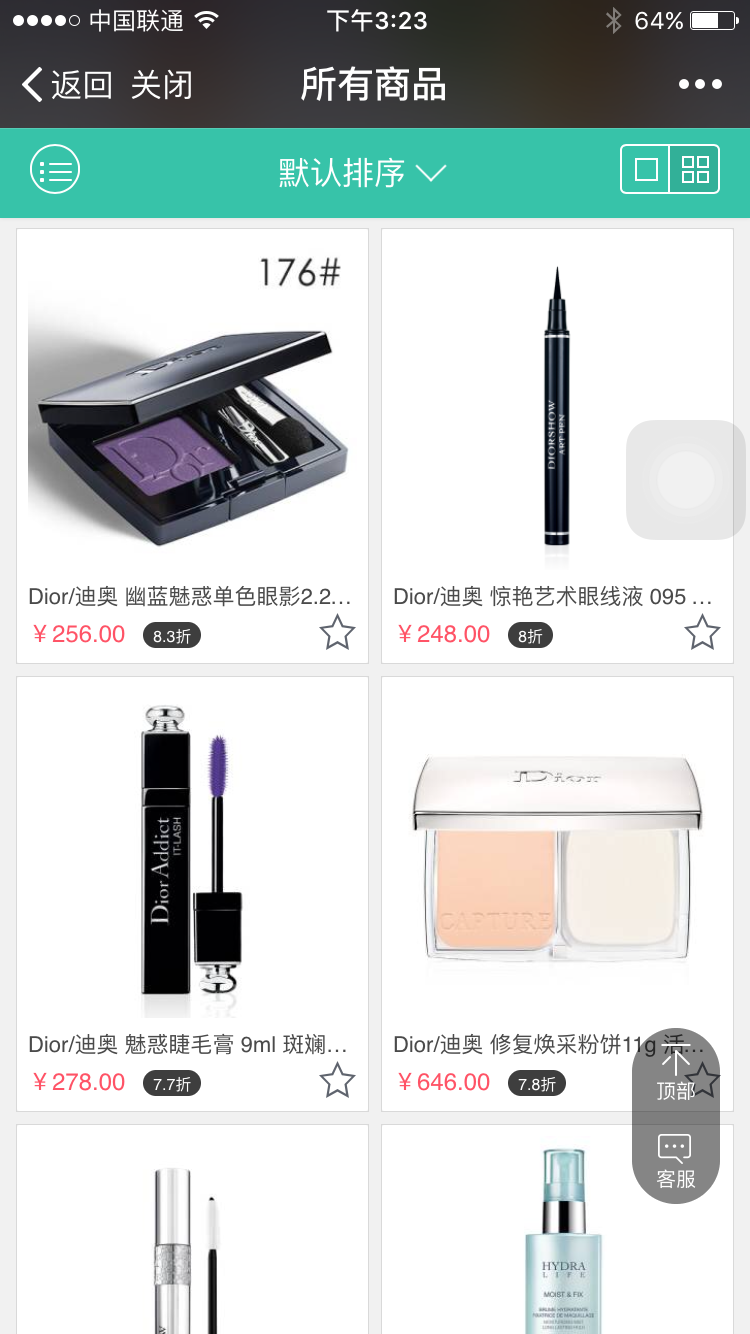Image resolution: width=750 pixels, height=1334 pixels.
Task: Open the Hydra Life product tile
Action: (x=557, y=1240)
